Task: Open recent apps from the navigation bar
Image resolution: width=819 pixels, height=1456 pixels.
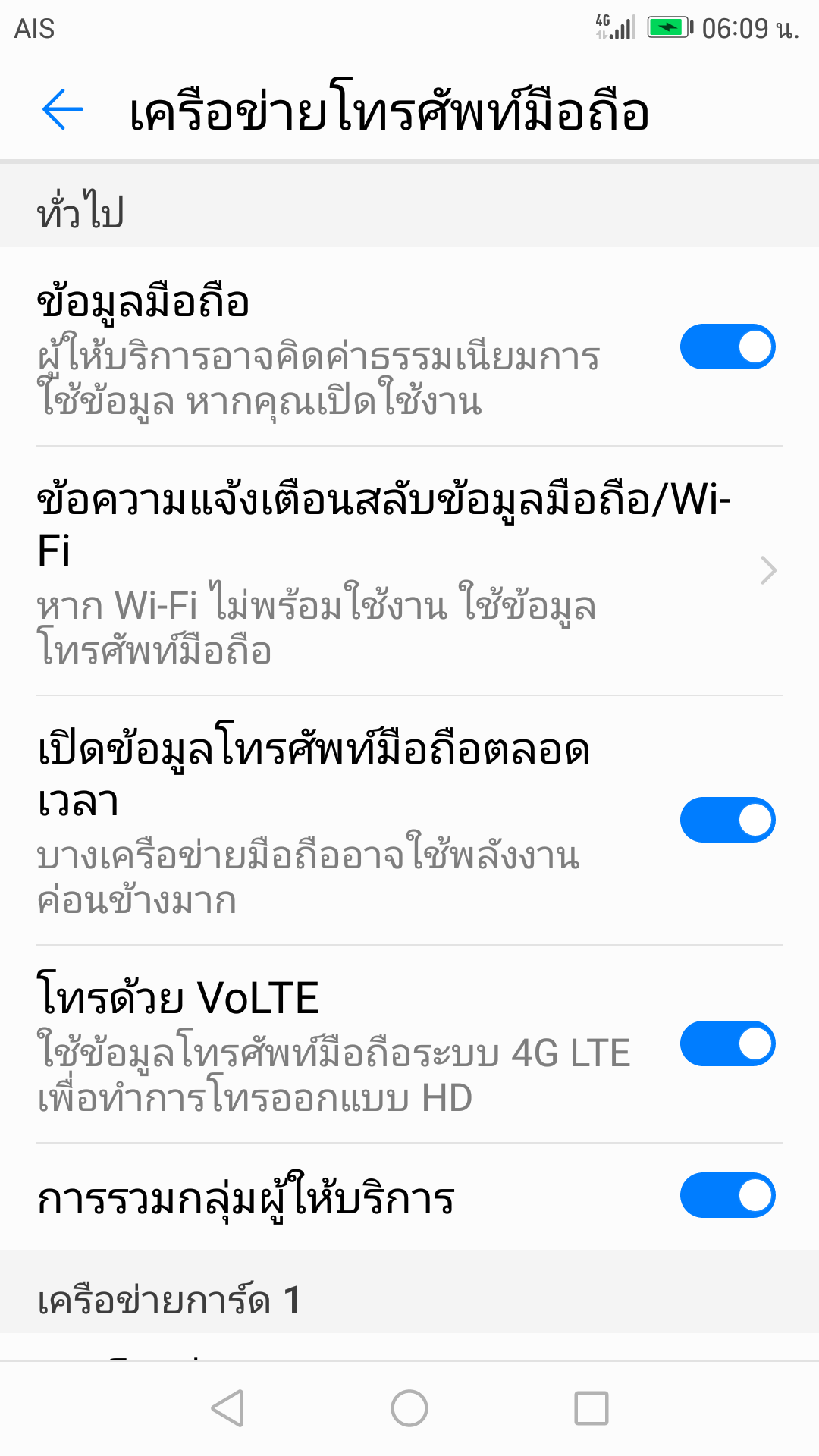Action: (x=591, y=1408)
